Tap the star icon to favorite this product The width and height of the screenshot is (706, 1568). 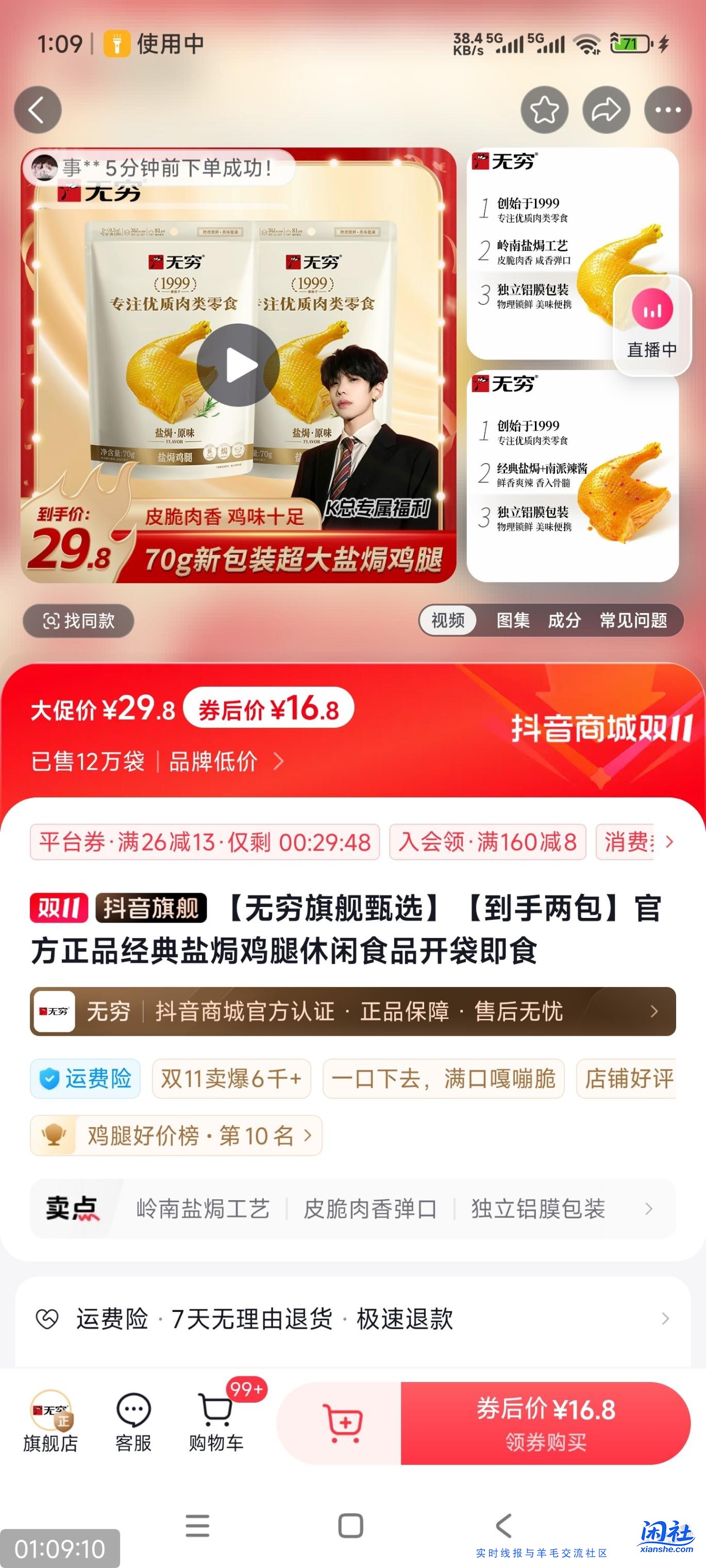point(544,109)
